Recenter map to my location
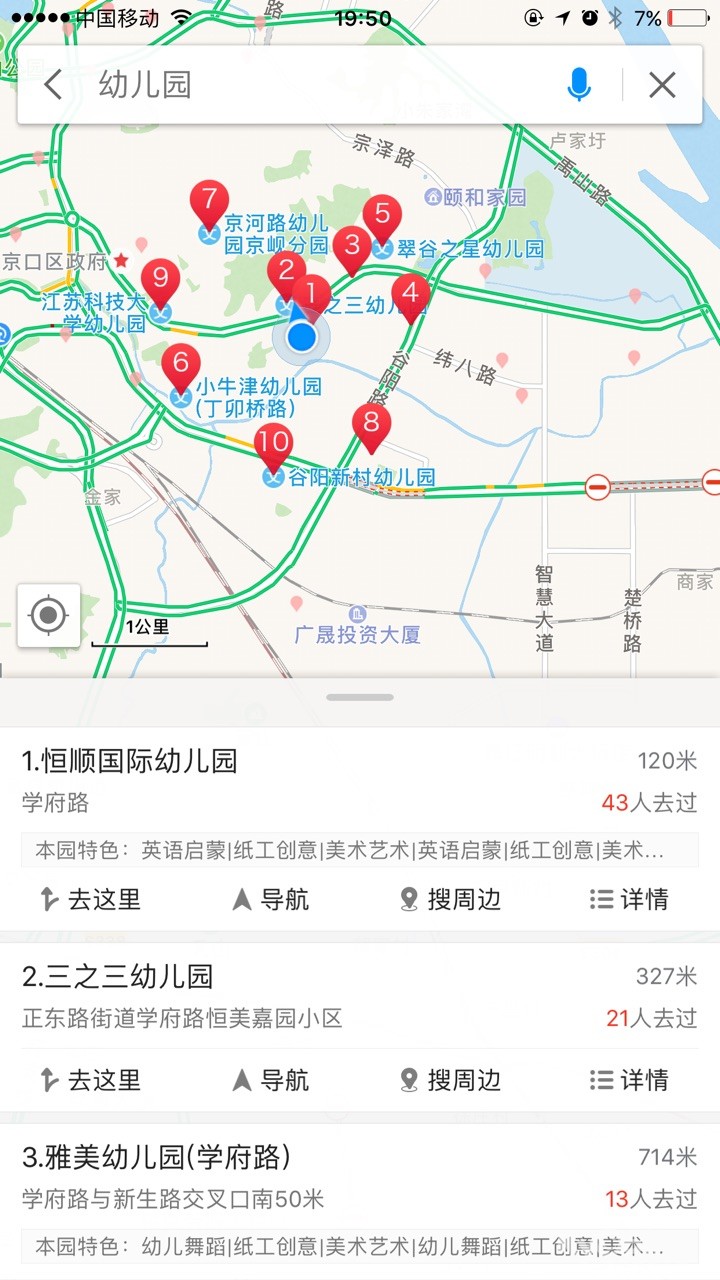This screenshot has height=1280, width=720. coord(48,615)
